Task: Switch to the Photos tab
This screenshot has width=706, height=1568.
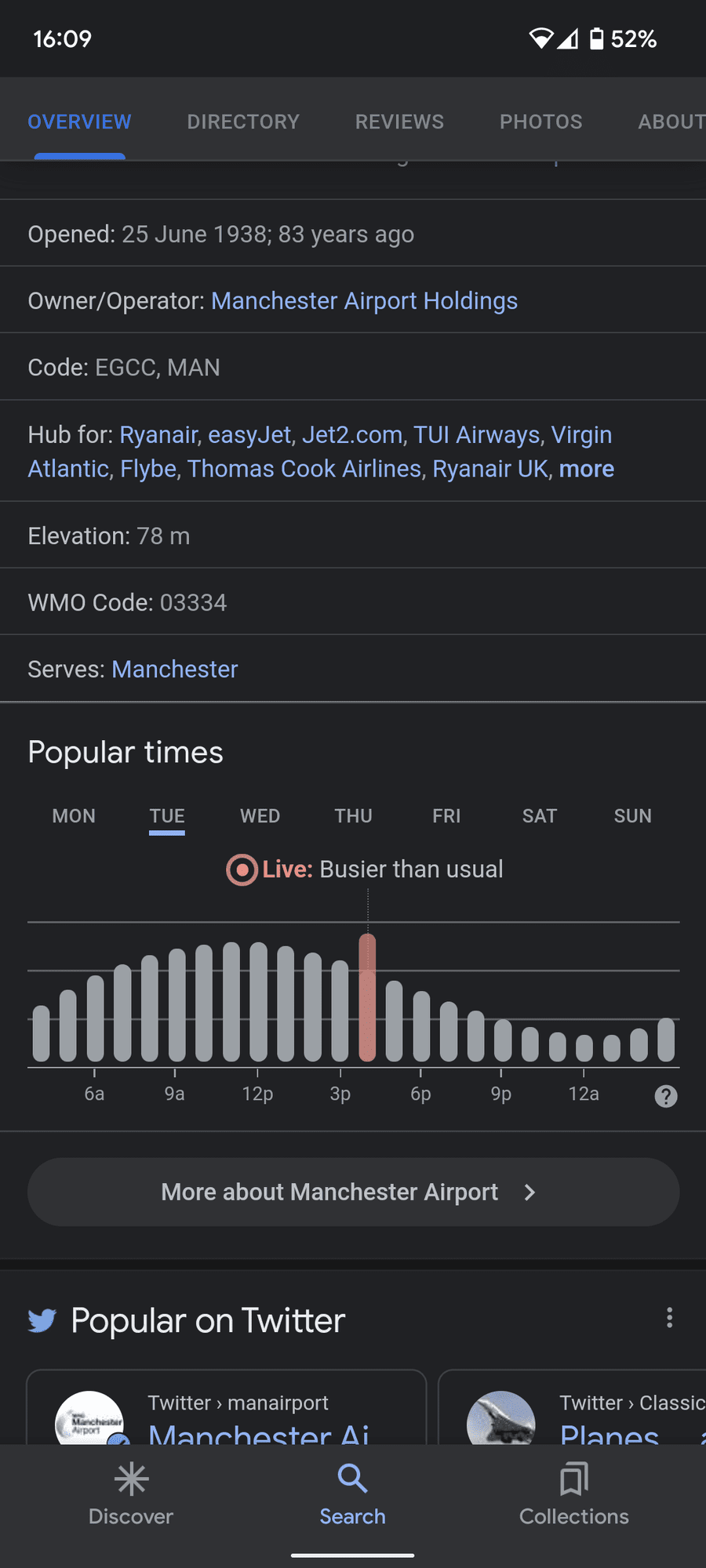Action: click(541, 122)
